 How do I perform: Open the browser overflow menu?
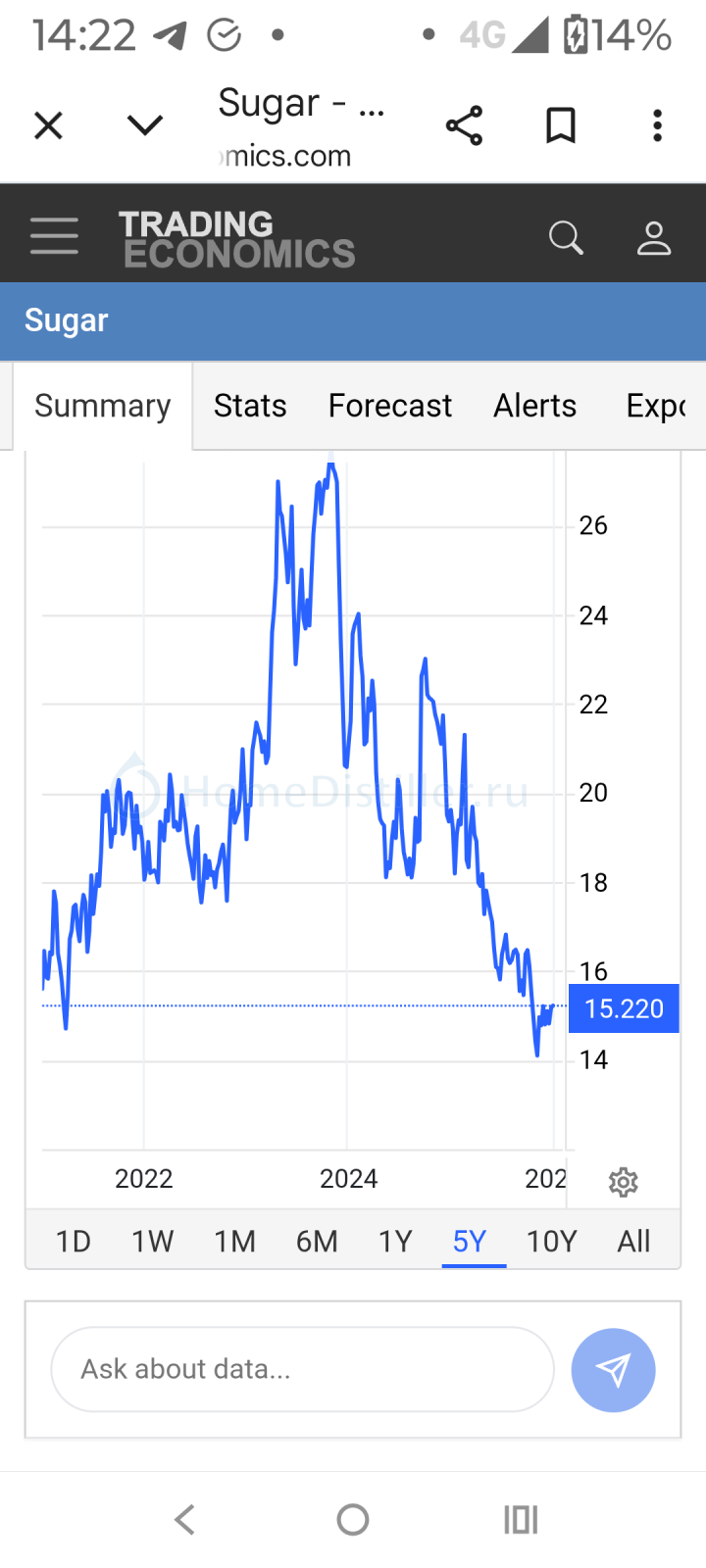coord(657,125)
